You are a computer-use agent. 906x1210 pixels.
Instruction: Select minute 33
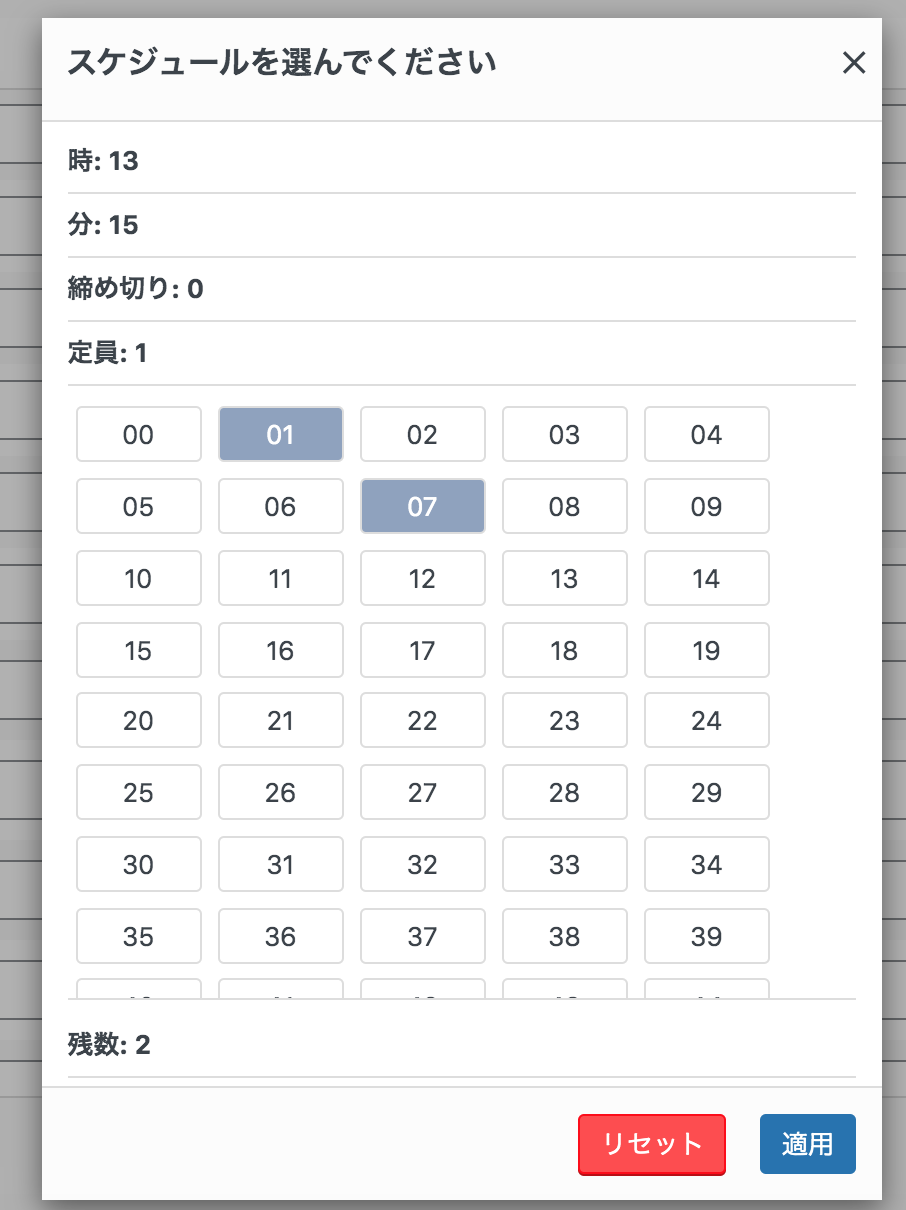click(x=564, y=864)
